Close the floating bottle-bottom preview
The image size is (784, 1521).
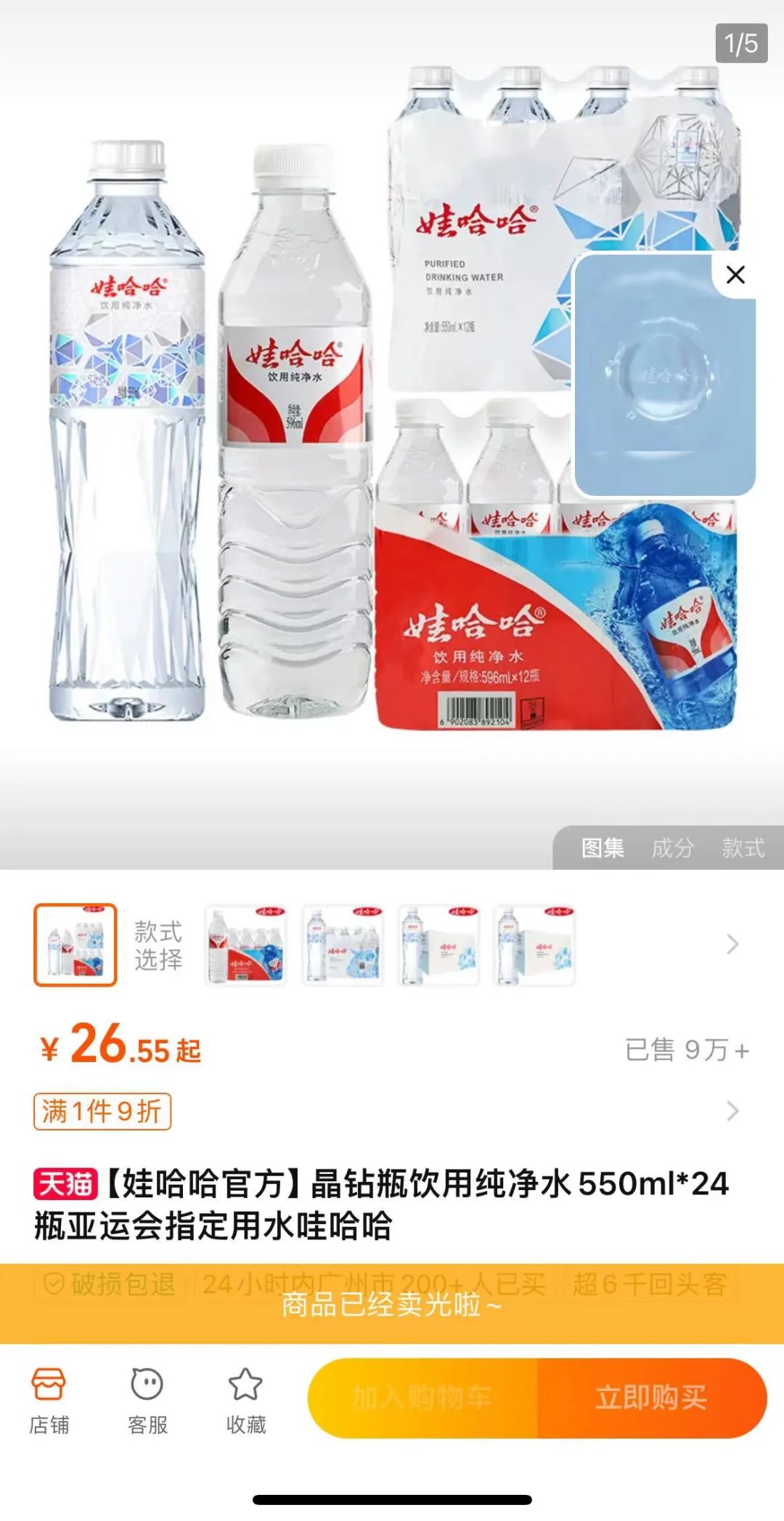pyautogui.click(x=735, y=275)
